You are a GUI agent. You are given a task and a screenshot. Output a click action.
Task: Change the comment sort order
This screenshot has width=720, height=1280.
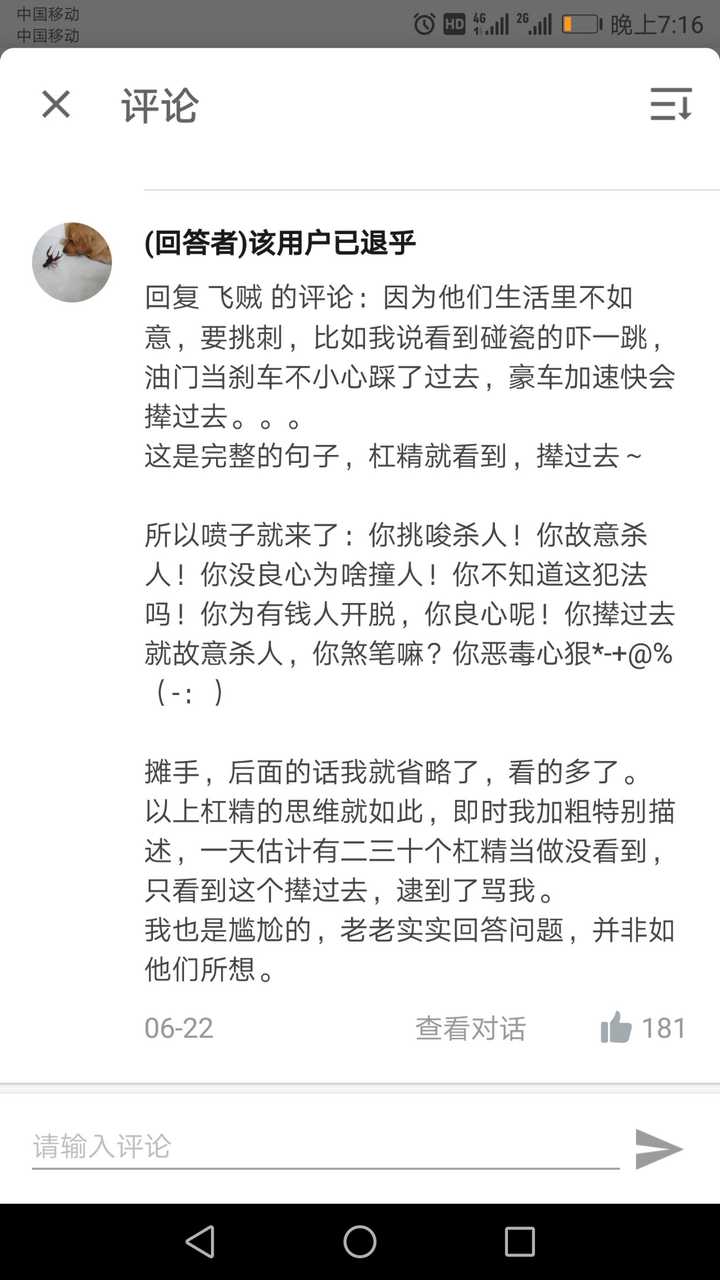click(670, 104)
